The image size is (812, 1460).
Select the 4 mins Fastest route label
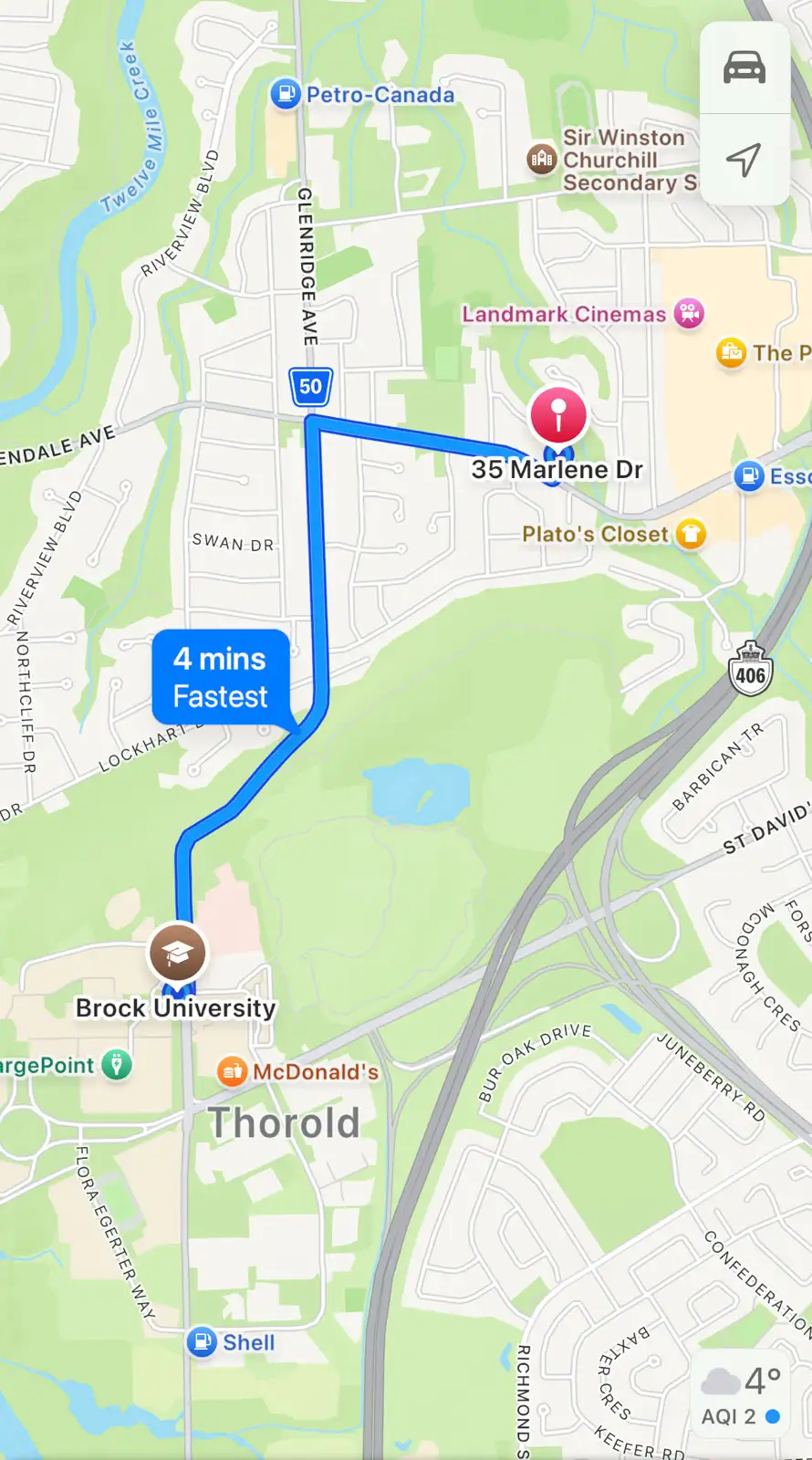(x=221, y=678)
